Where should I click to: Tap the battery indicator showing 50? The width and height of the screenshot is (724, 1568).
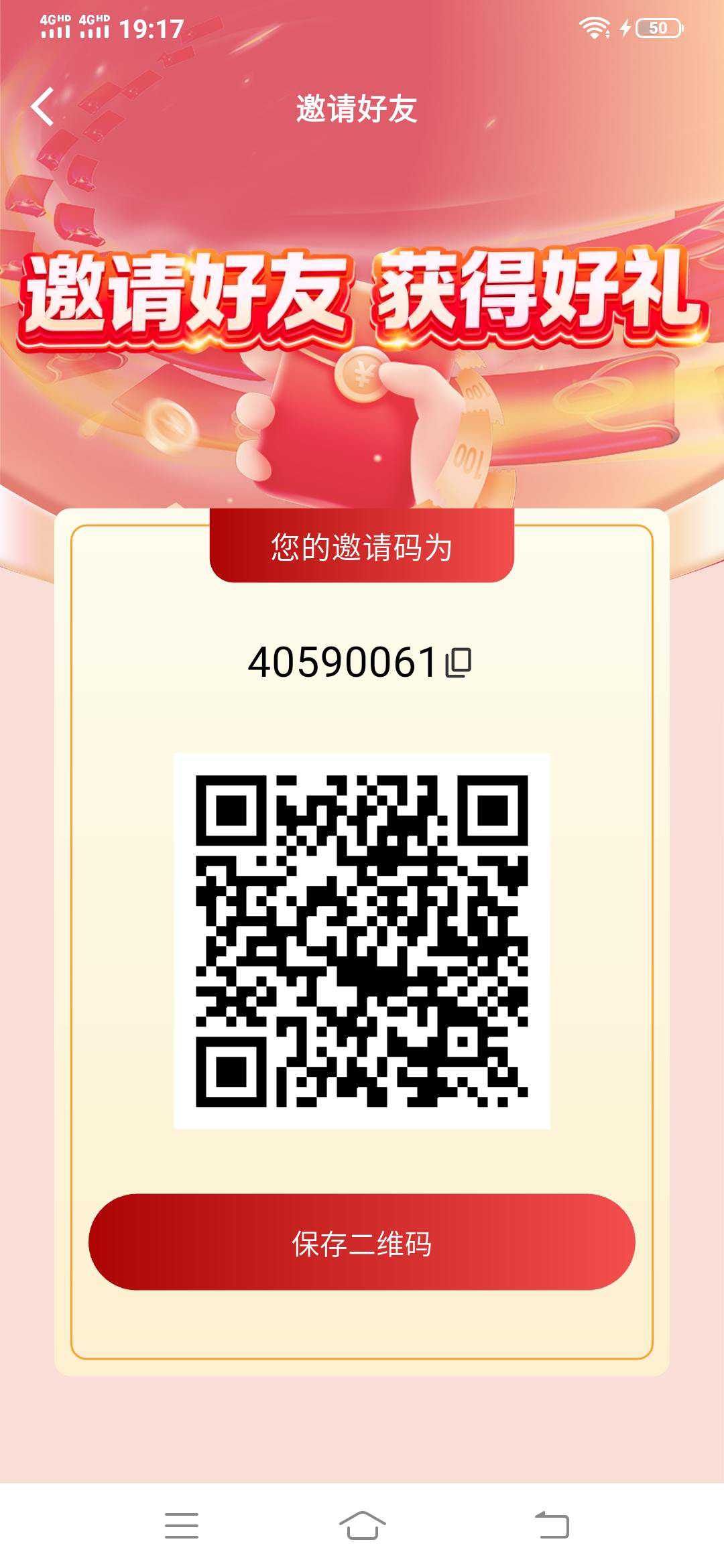point(658,27)
